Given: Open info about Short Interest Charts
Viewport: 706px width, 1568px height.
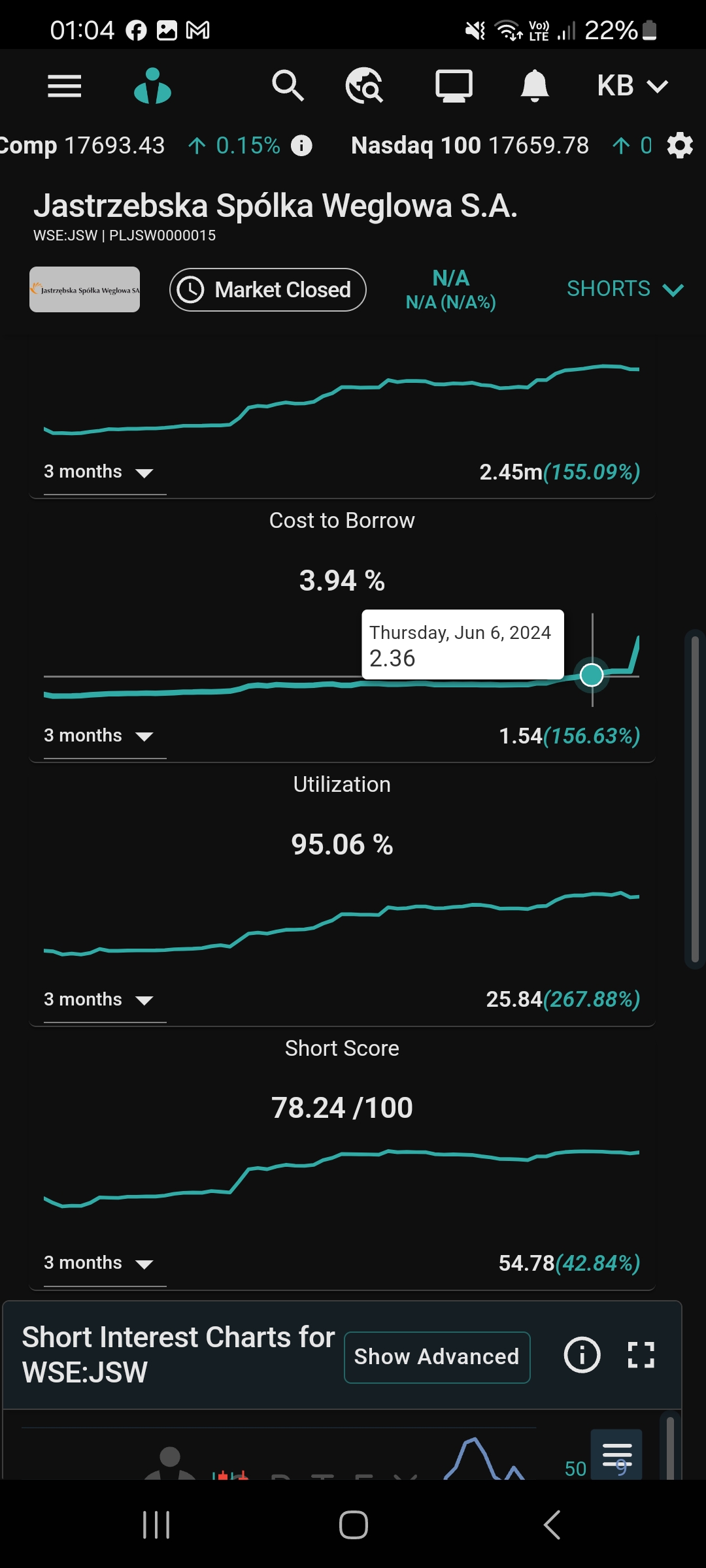Looking at the screenshot, I should (581, 1355).
